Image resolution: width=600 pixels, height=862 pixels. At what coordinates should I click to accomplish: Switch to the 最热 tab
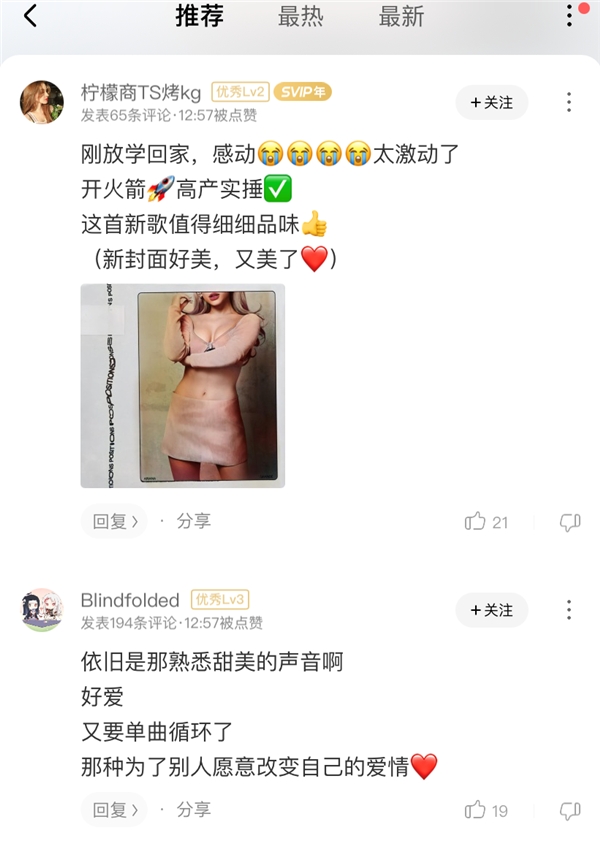point(300,16)
